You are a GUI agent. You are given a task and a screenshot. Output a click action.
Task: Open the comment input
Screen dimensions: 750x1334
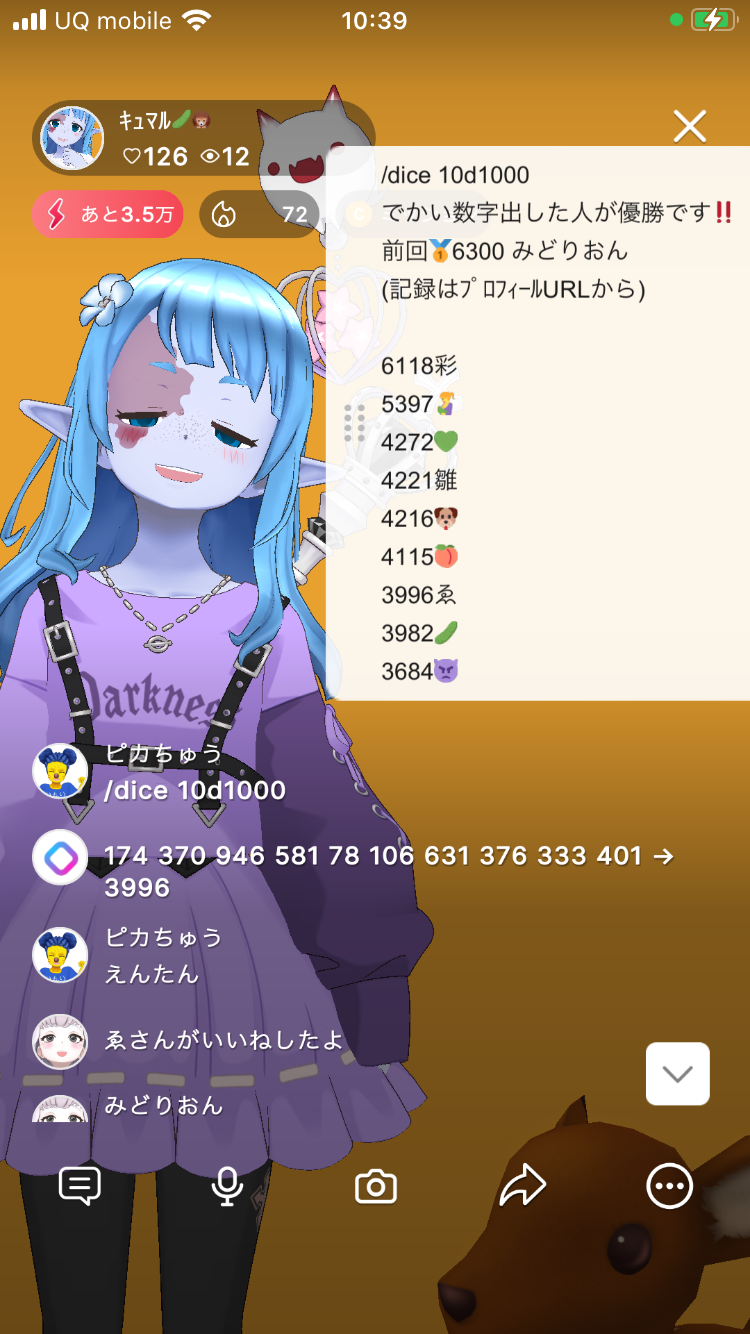(80, 1186)
